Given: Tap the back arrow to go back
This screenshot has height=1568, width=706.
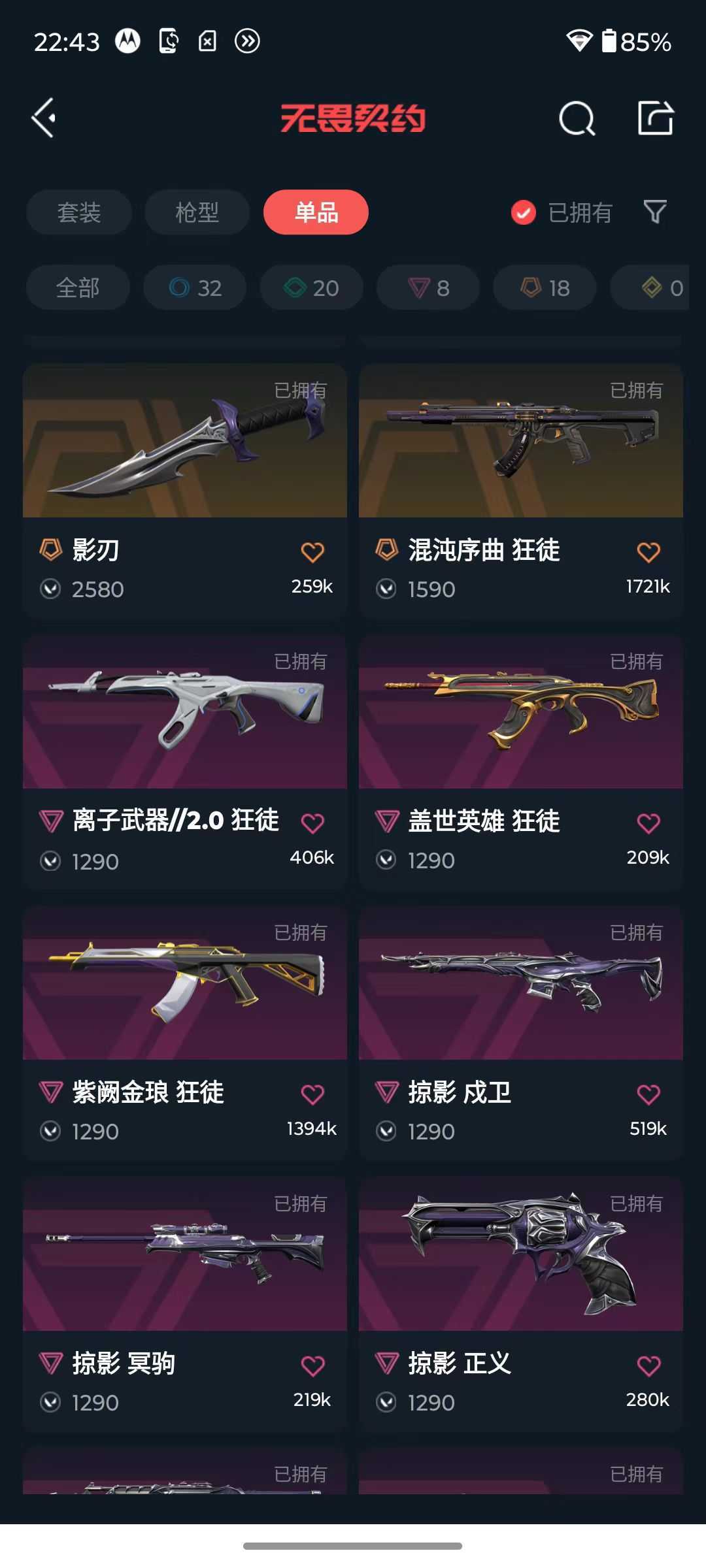Looking at the screenshot, I should click(43, 118).
